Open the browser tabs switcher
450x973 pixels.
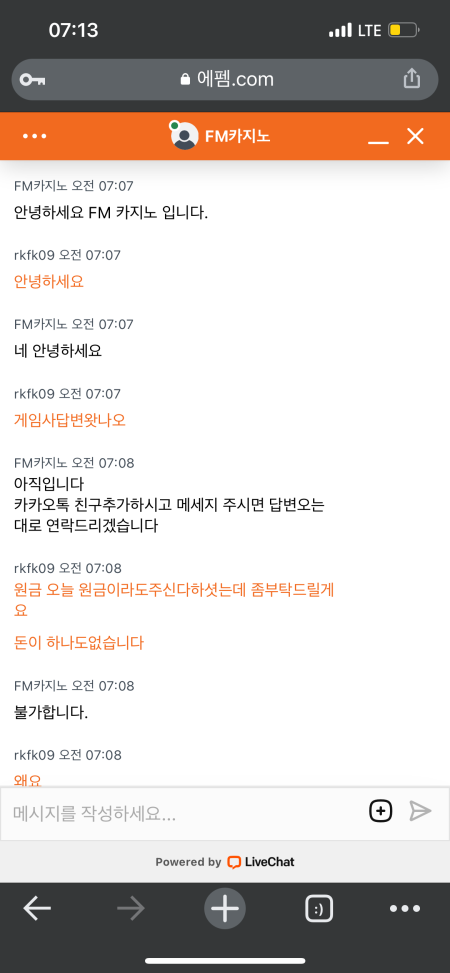[x=319, y=909]
